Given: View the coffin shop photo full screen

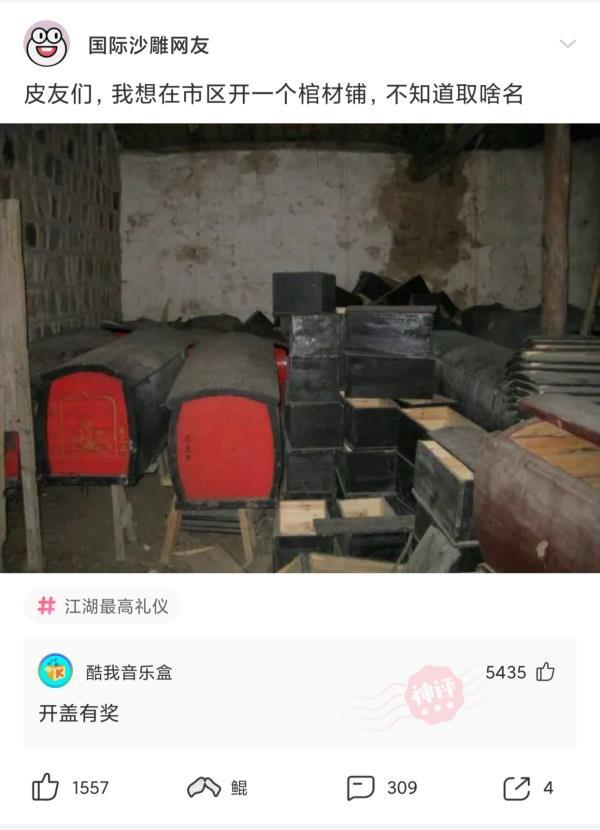Looking at the screenshot, I should (300, 347).
